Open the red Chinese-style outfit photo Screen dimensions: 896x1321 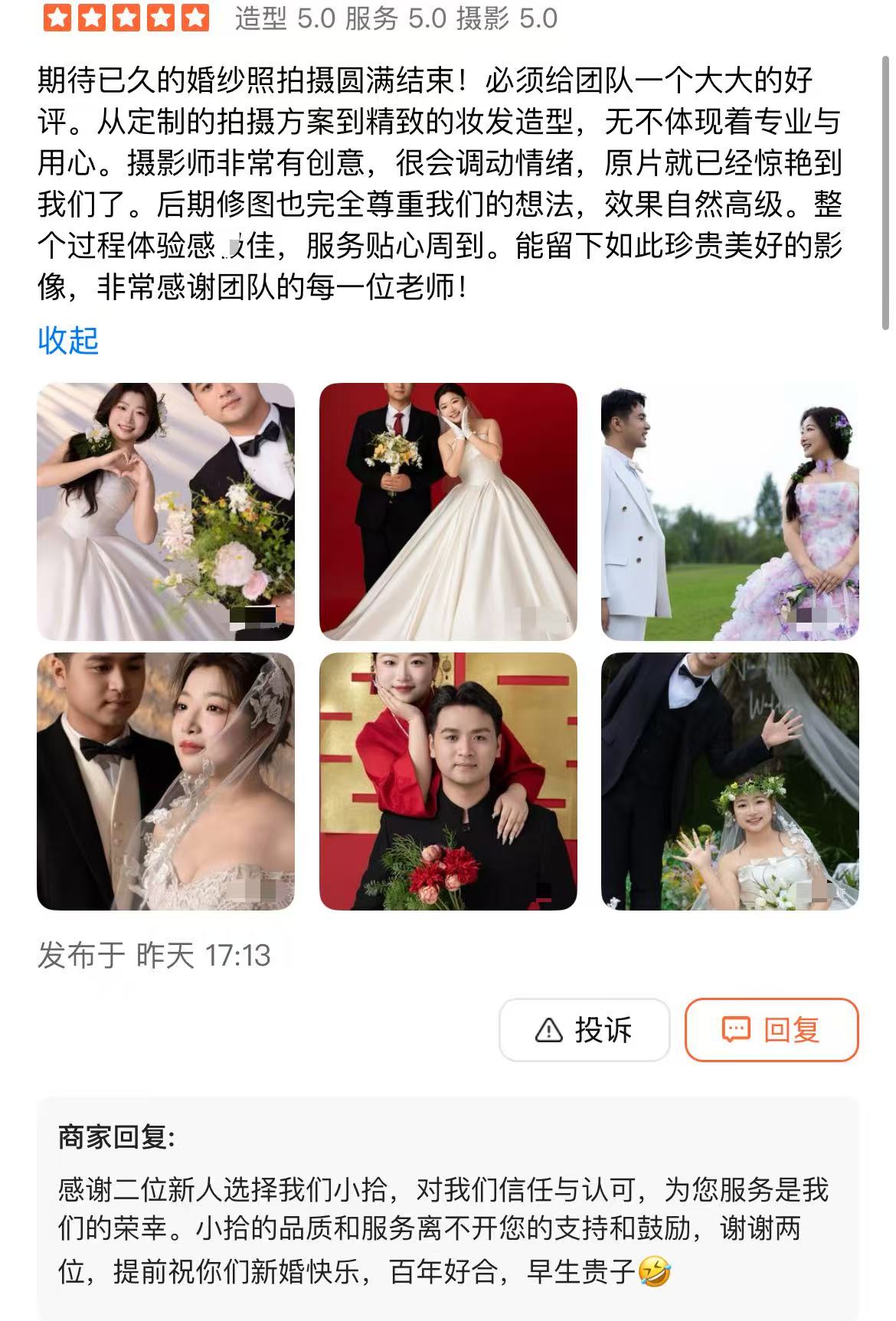point(448,781)
